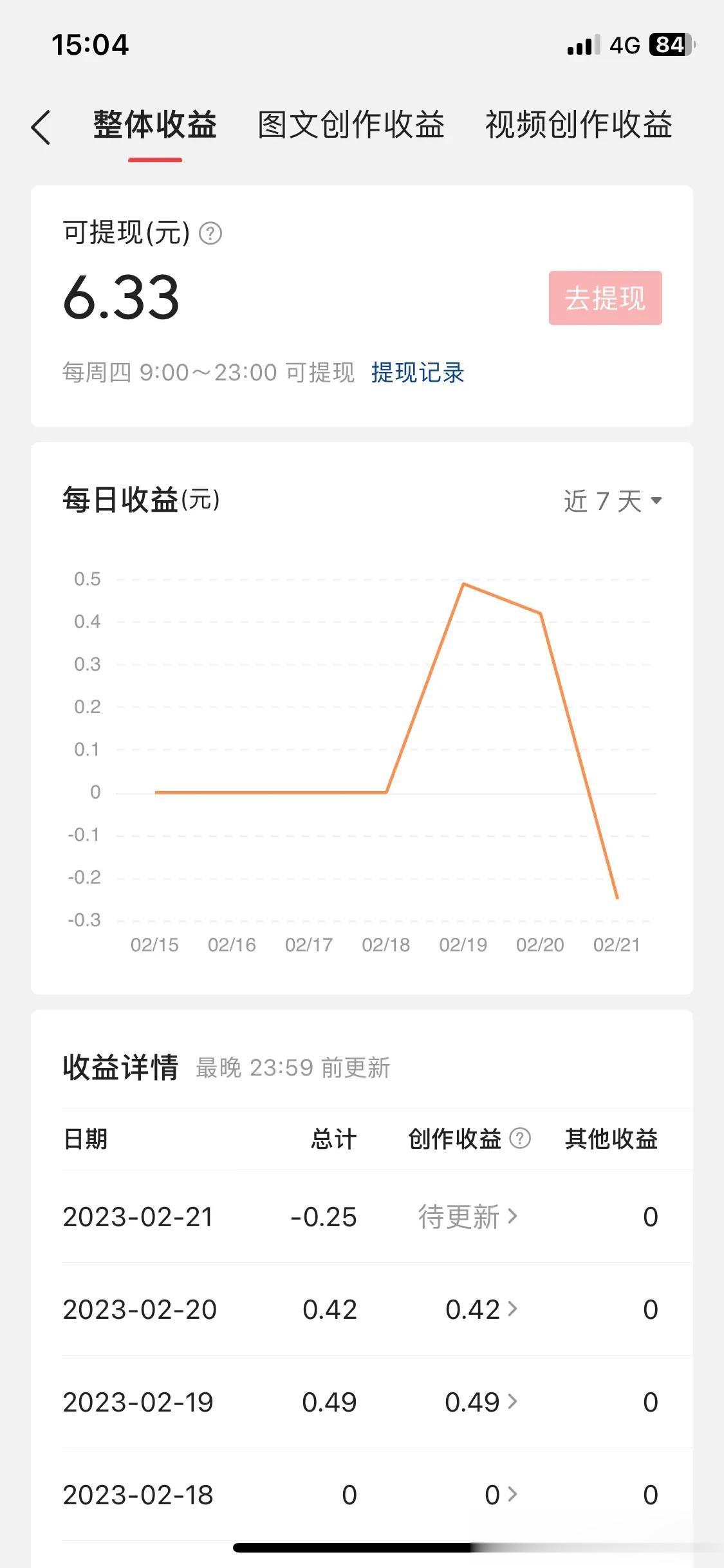Image resolution: width=724 pixels, height=1568 pixels.
Task: Open the 提现记录 link
Action: click(x=418, y=373)
